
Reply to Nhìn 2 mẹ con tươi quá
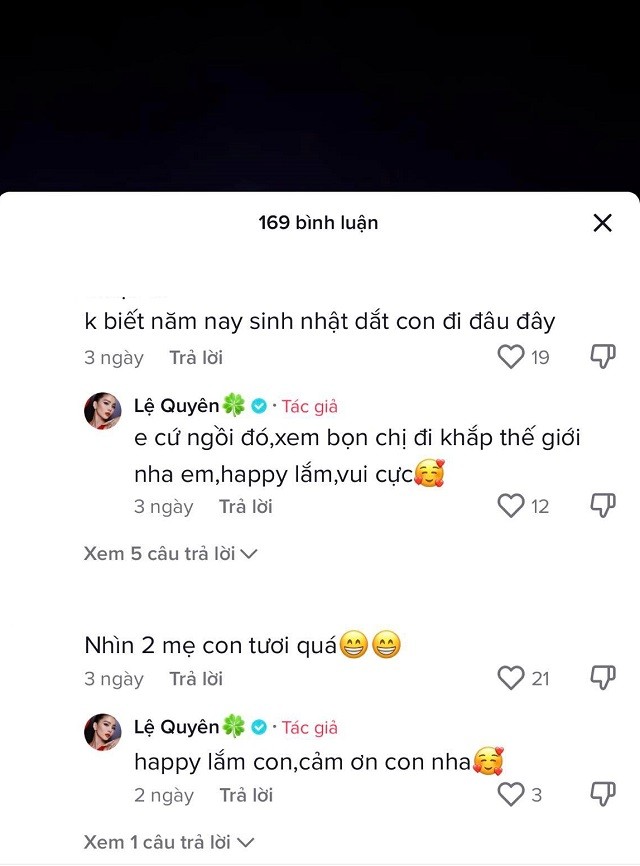tap(196, 679)
